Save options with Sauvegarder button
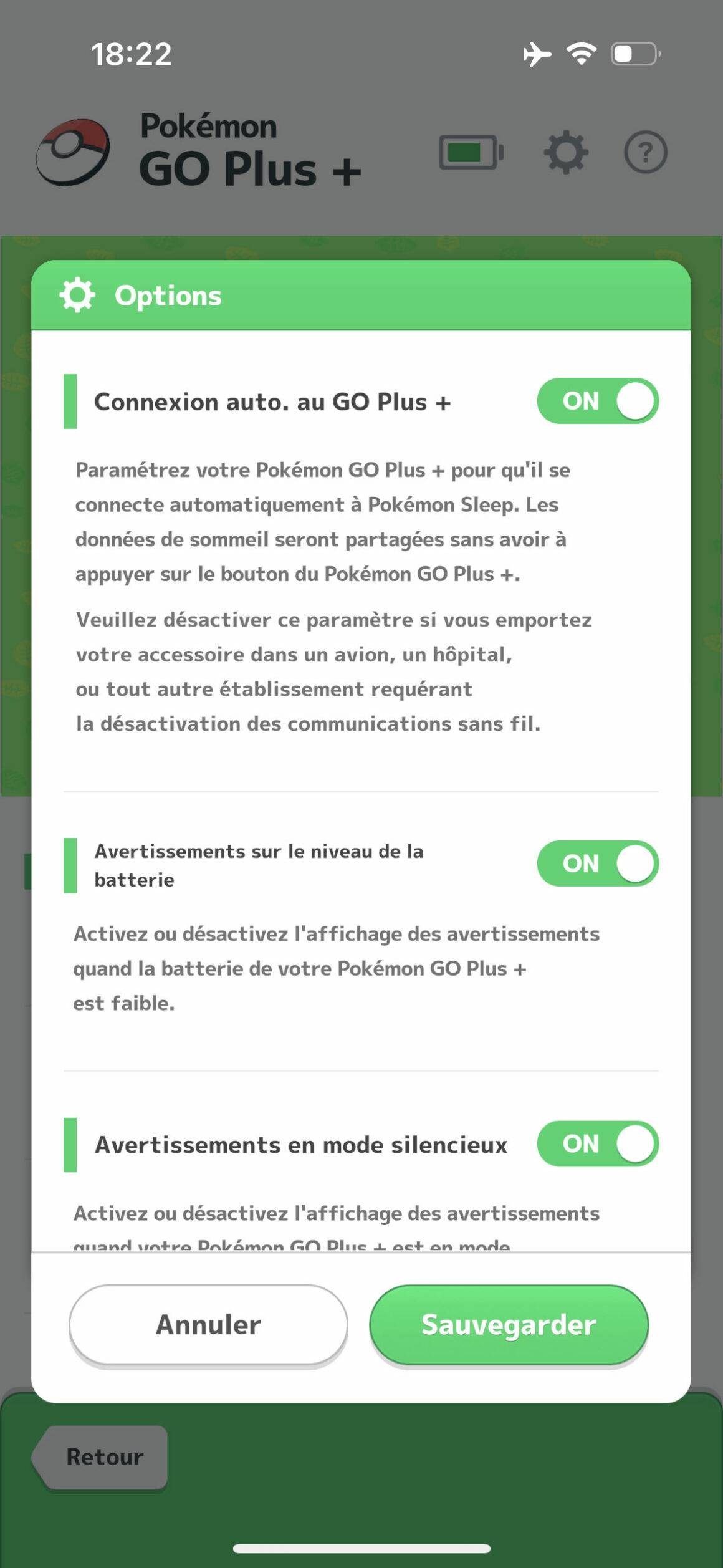The height and width of the screenshot is (1568, 723). click(509, 1324)
